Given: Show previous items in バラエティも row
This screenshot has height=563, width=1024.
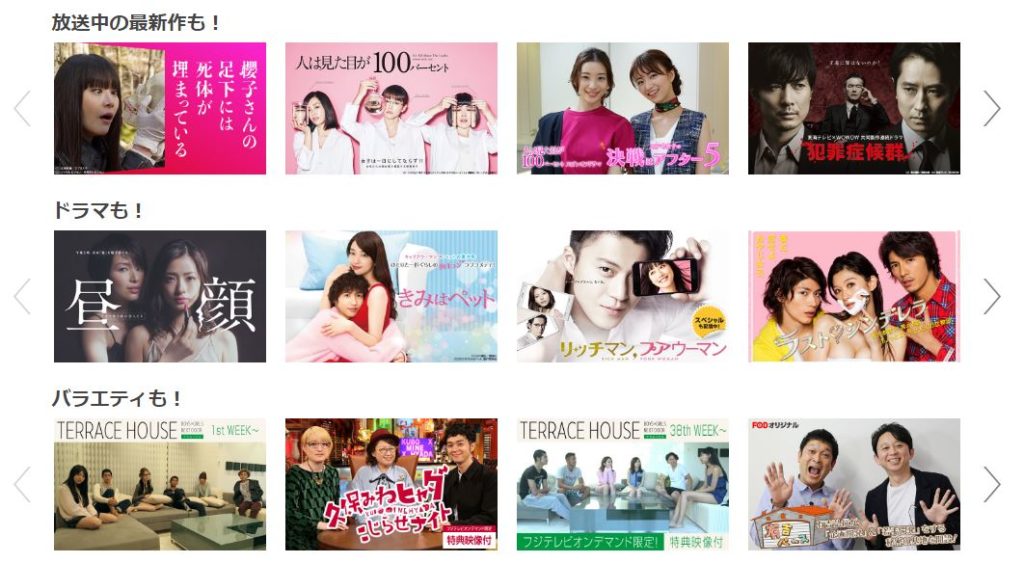Looking at the screenshot, I should [x=22, y=484].
